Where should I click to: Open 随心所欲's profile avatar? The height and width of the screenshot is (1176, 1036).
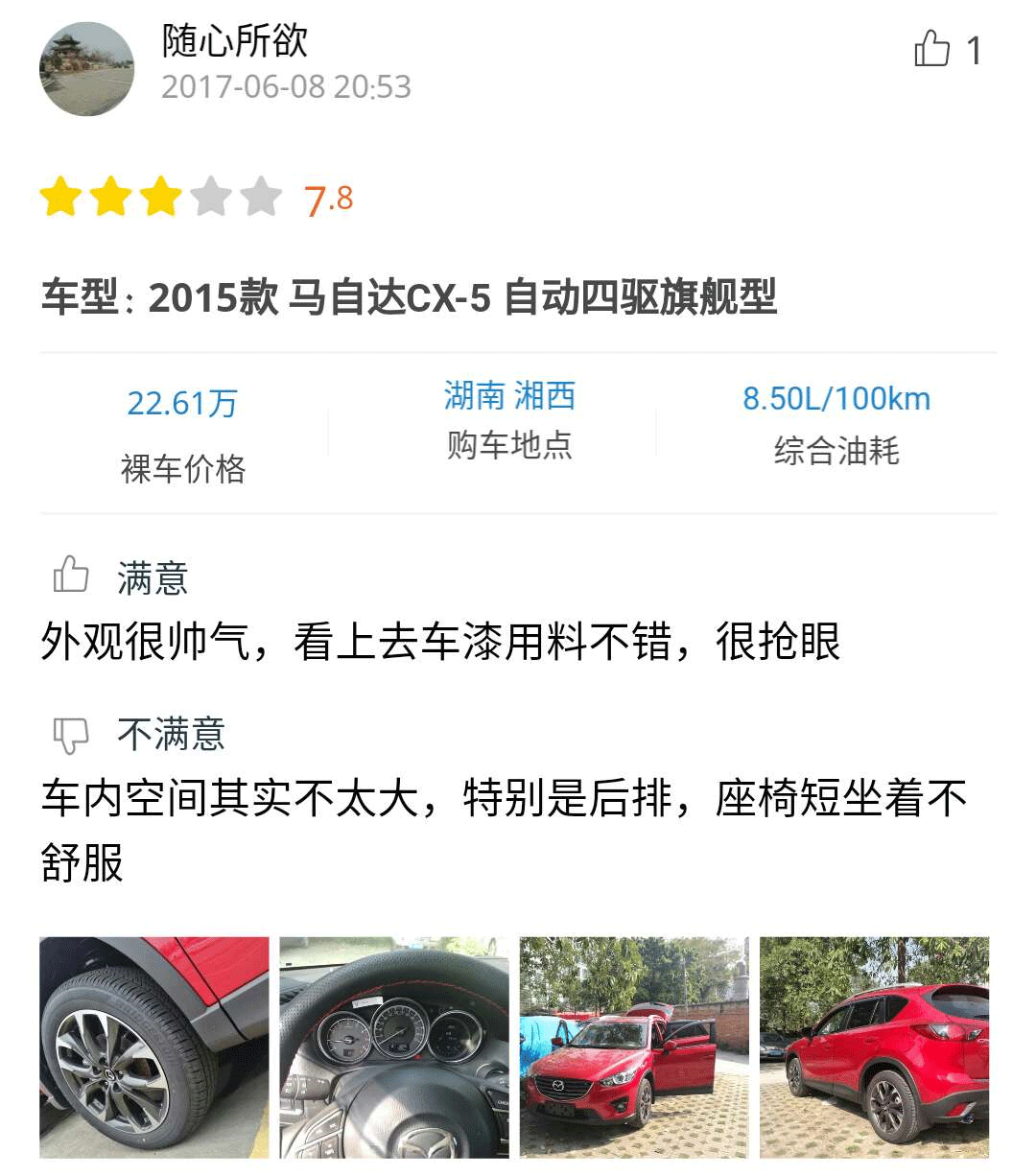(86, 69)
